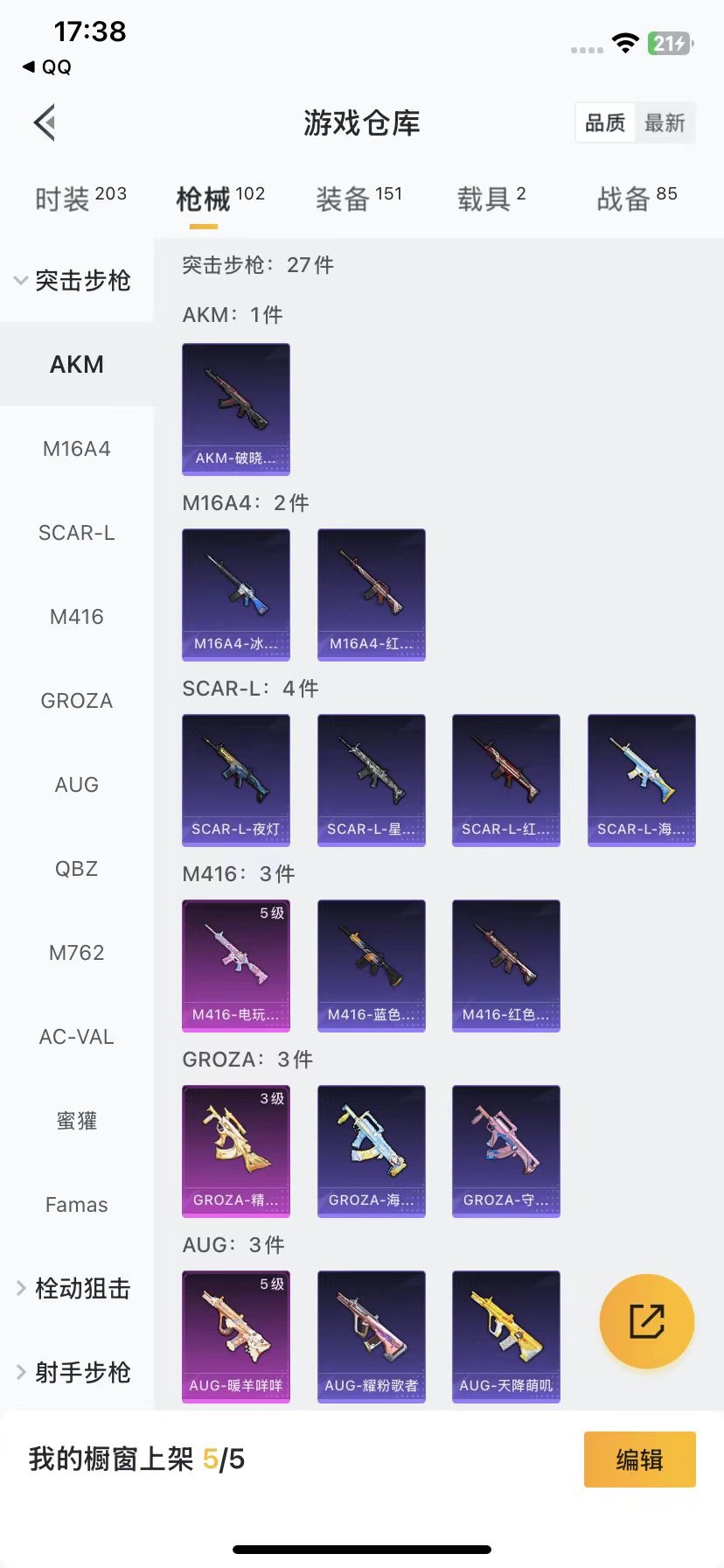The image size is (724, 1568).
Task: Select GROZA in the side list
Action: (77, 701)
